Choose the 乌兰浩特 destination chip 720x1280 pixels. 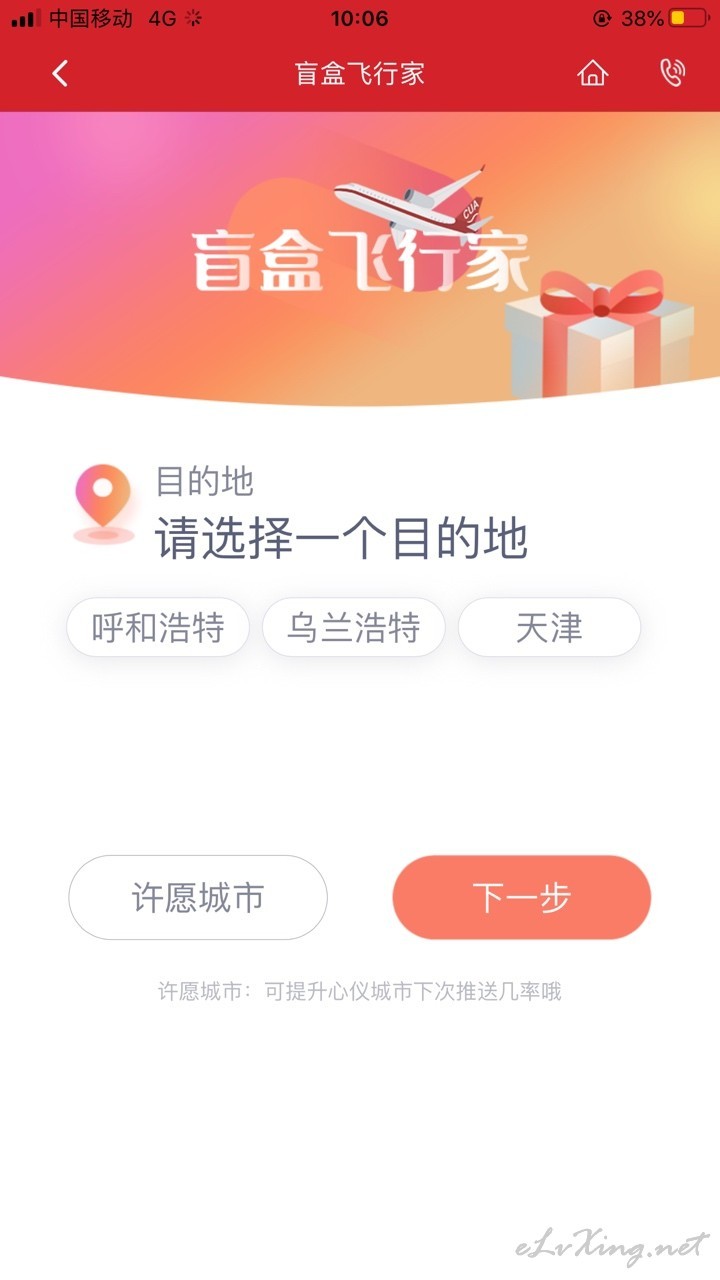click(354, 628)
